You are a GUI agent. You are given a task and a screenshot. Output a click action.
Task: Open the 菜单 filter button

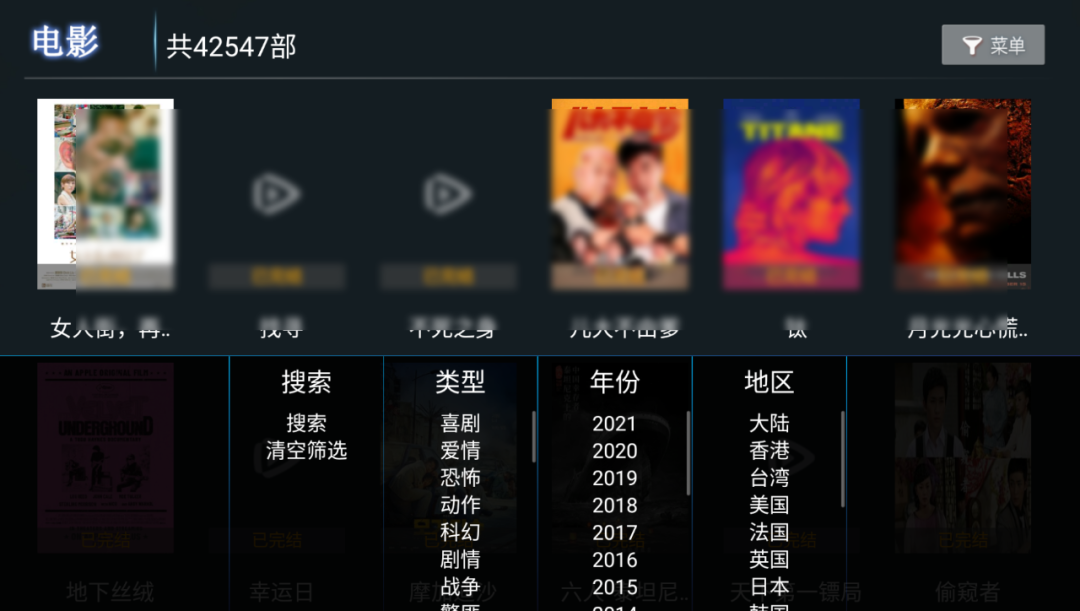tap(992, 45)
